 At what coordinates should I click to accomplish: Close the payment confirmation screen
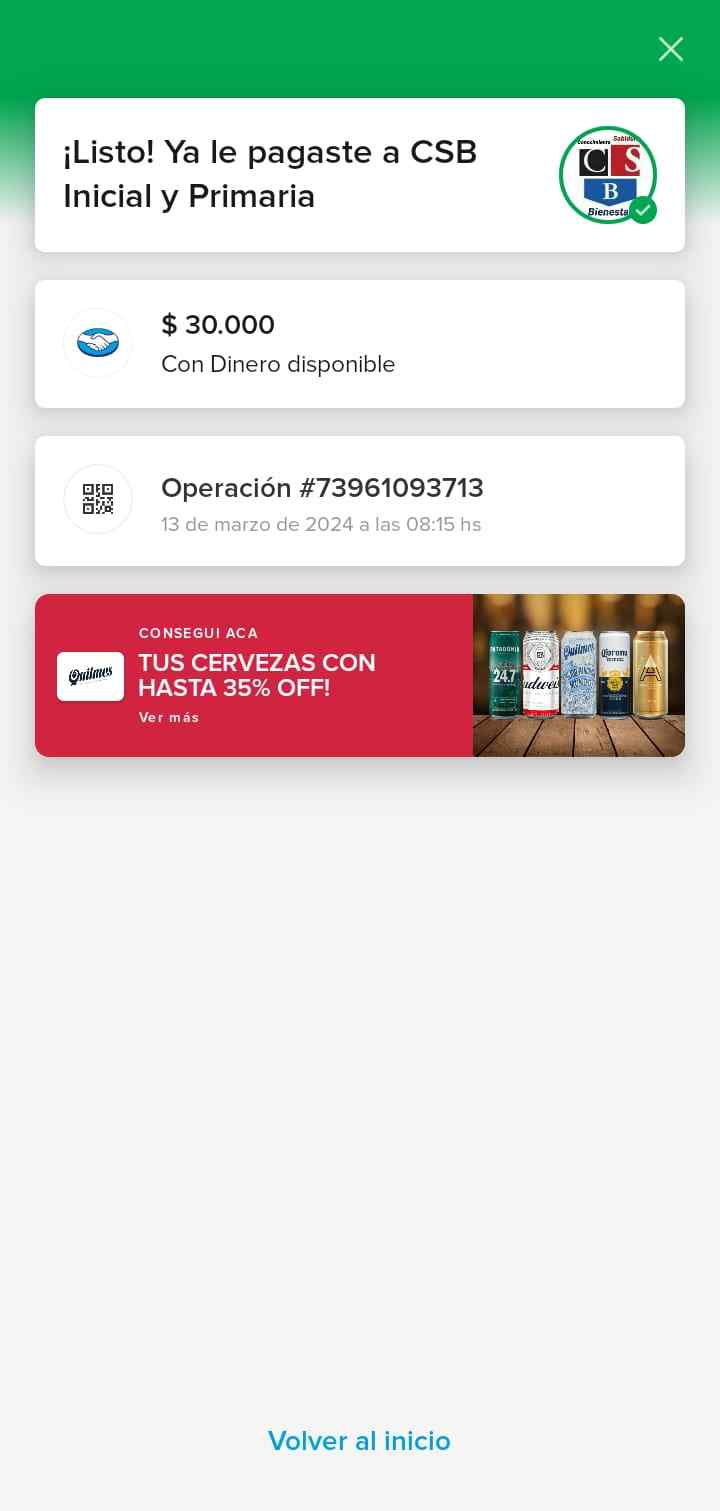(670, 49)
